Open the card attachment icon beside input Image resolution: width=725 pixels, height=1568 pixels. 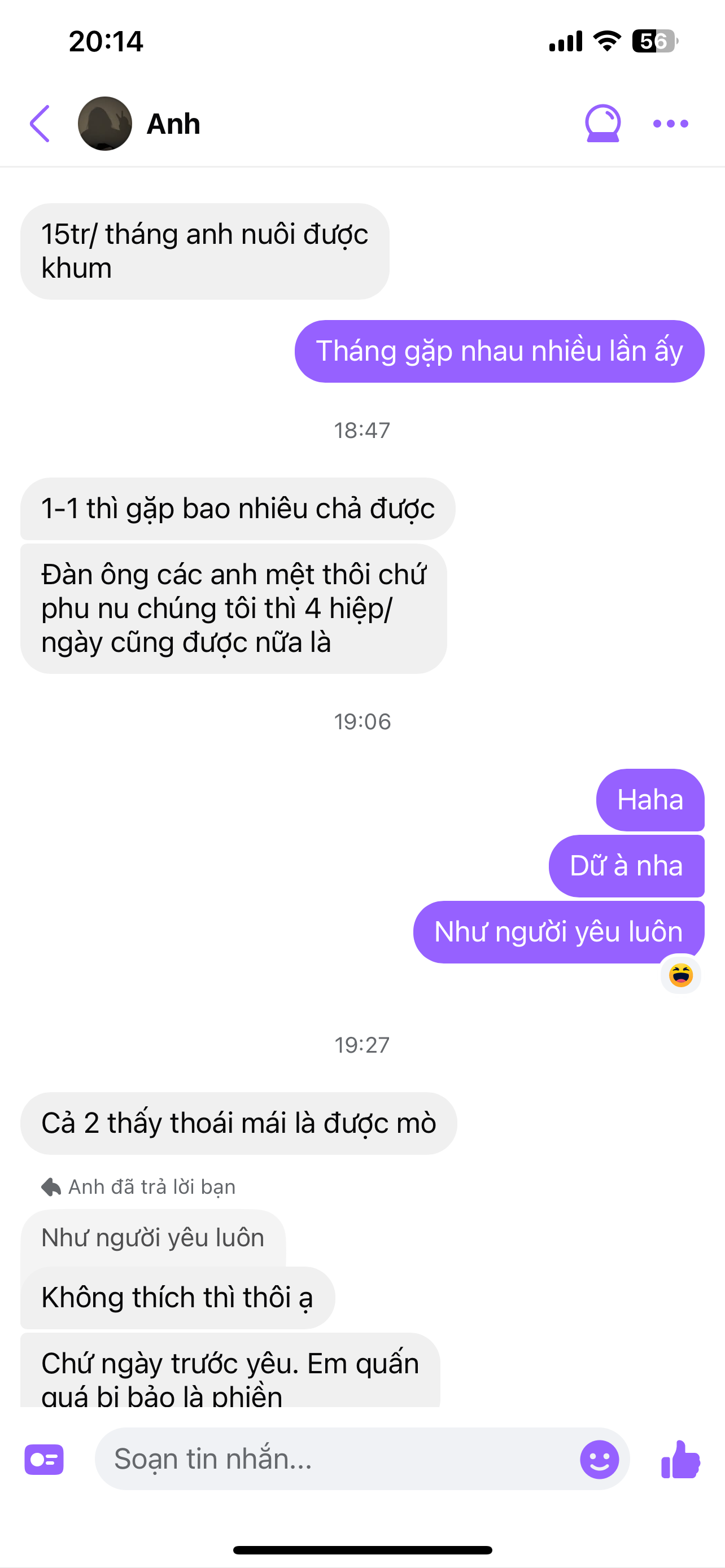[44, 1460]
